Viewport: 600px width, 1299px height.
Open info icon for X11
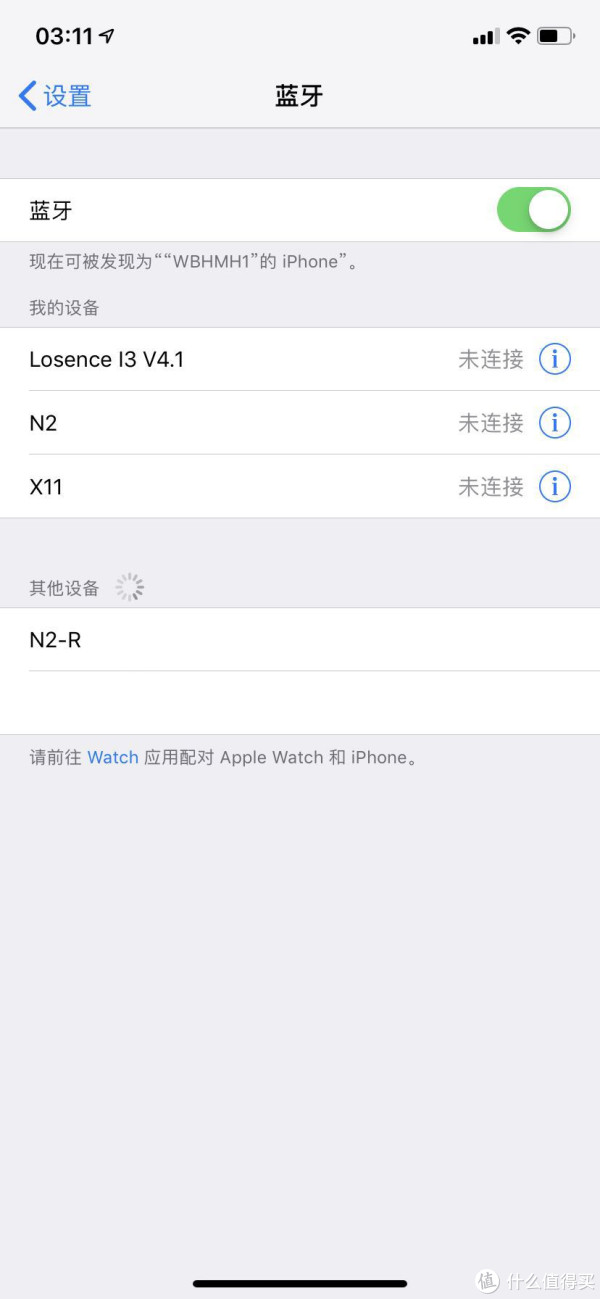click(x=555, y=487)
